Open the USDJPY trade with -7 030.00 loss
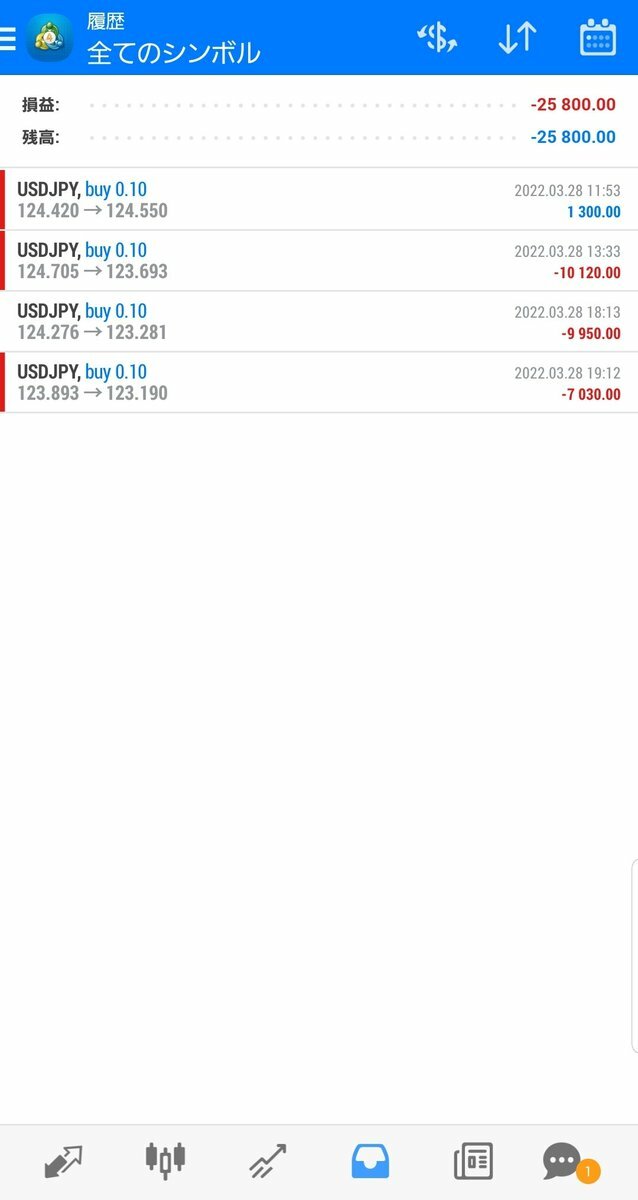Image resolution: width=638 pixels, height=1200 pixels. 319,382
